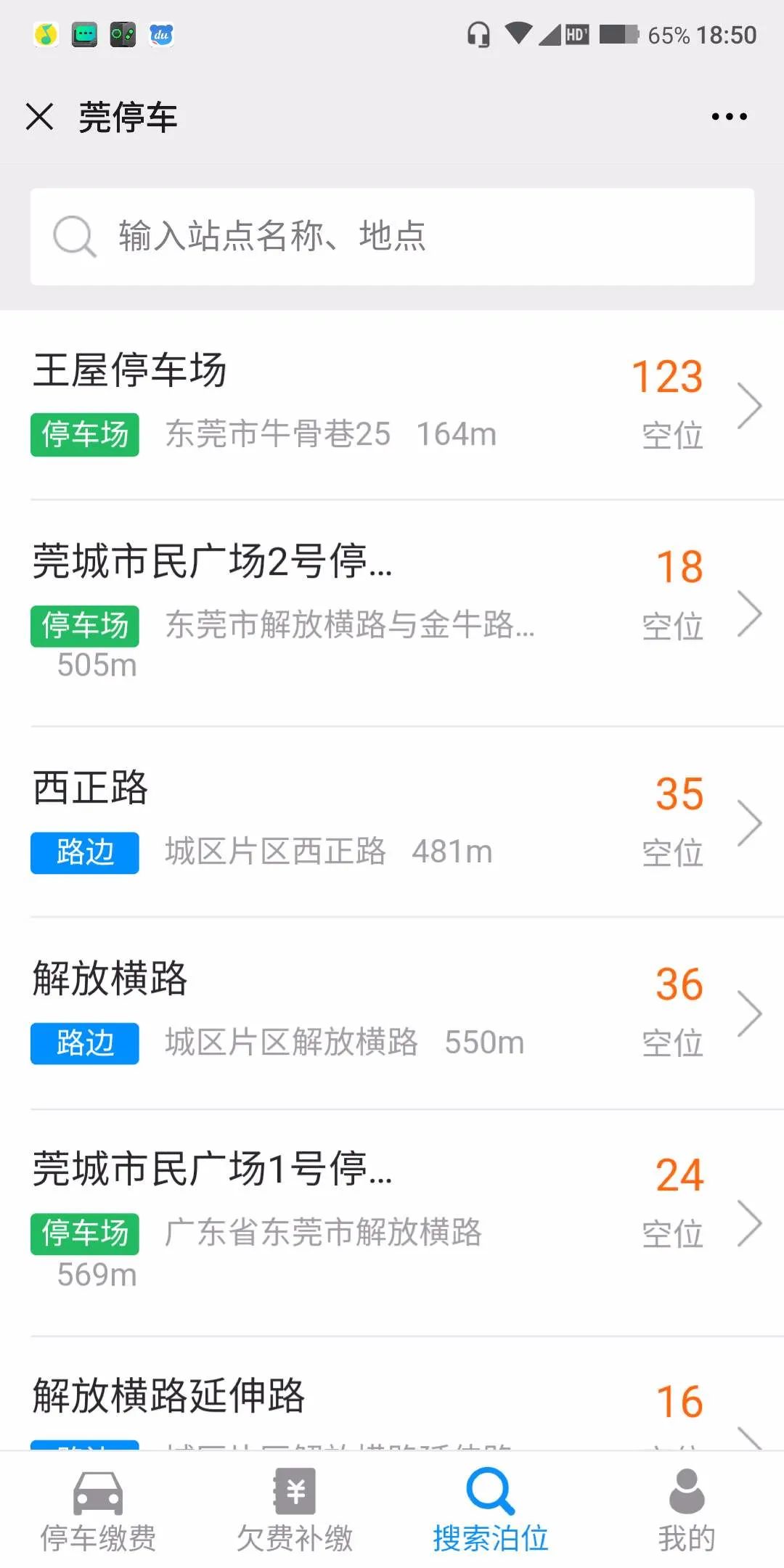Image resolution: width=784 pixels, height=1568 pixels.
Task: Close the 莞停车 mini program
Action: [39, 117]
